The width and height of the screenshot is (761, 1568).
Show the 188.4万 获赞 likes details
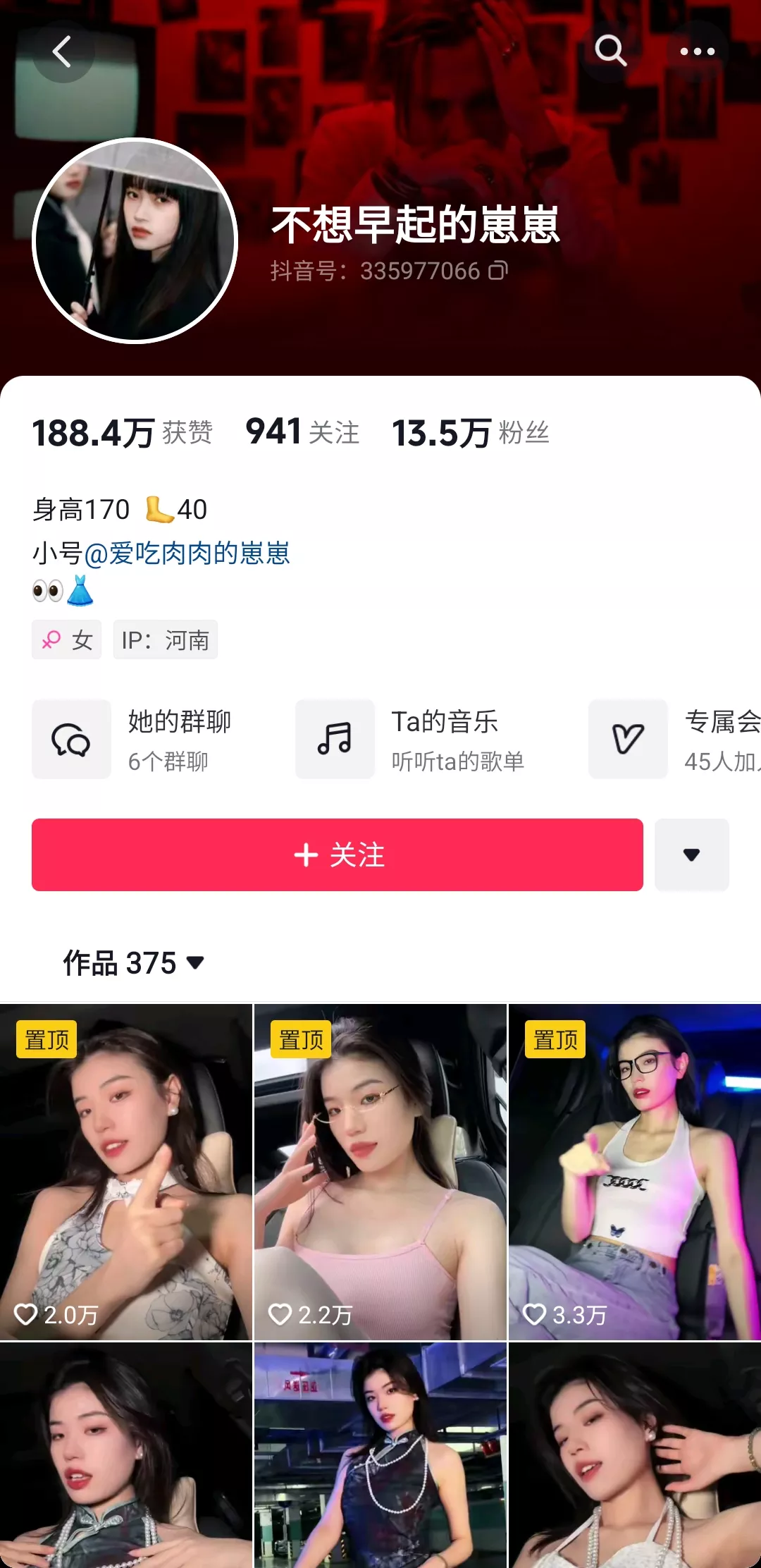pos(123,432)
